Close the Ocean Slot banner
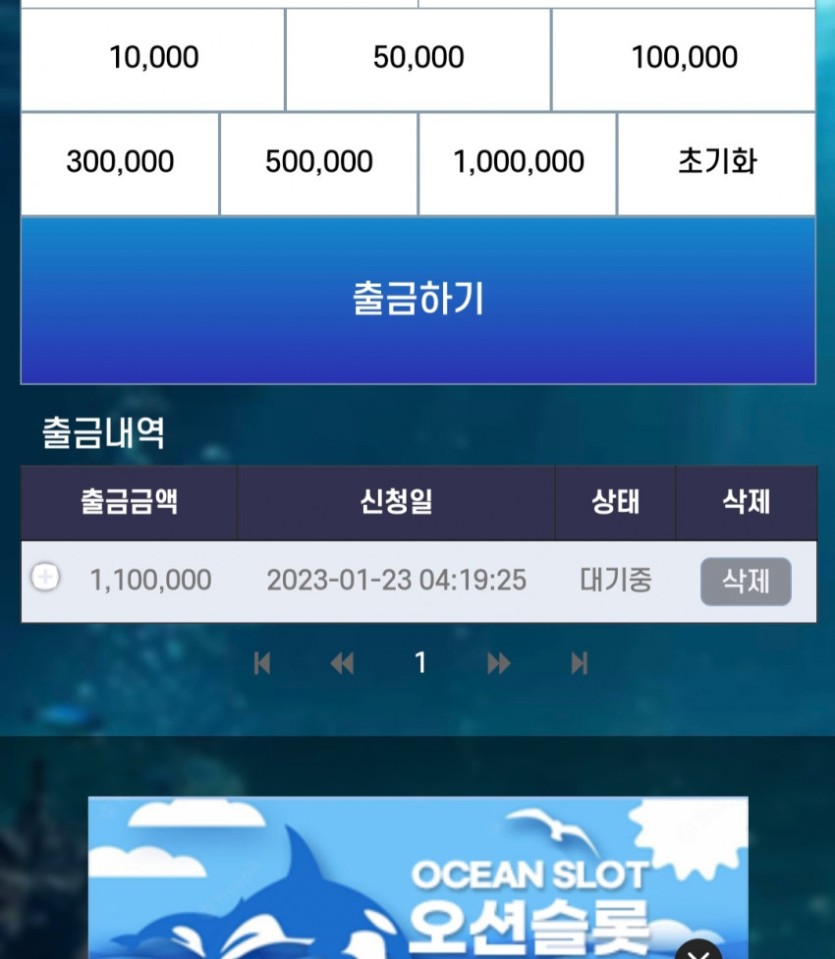This screenshot has height=959, width=835. pos(697,950)
